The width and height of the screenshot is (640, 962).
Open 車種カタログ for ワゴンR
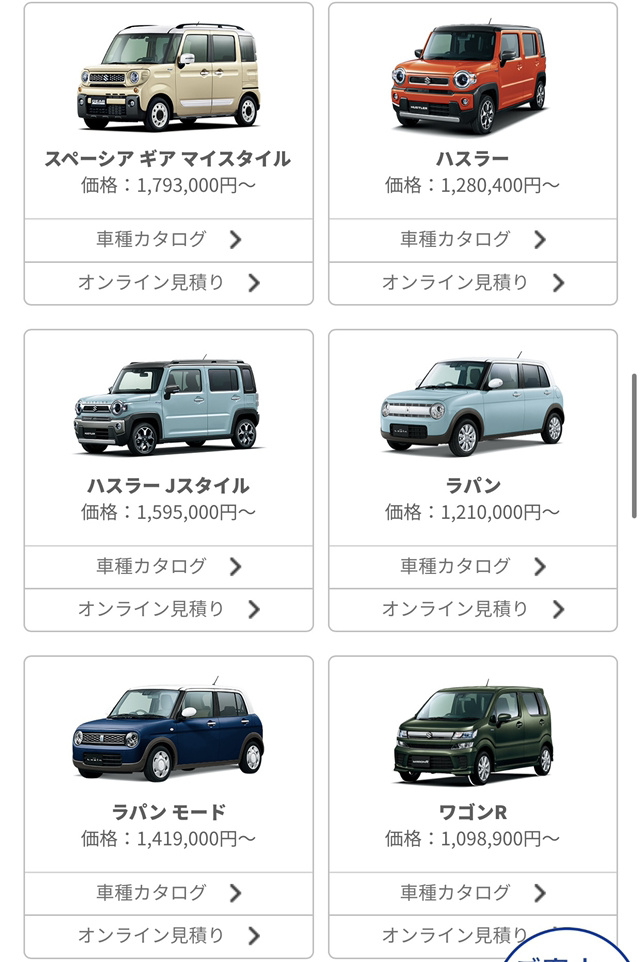[472, 893]
